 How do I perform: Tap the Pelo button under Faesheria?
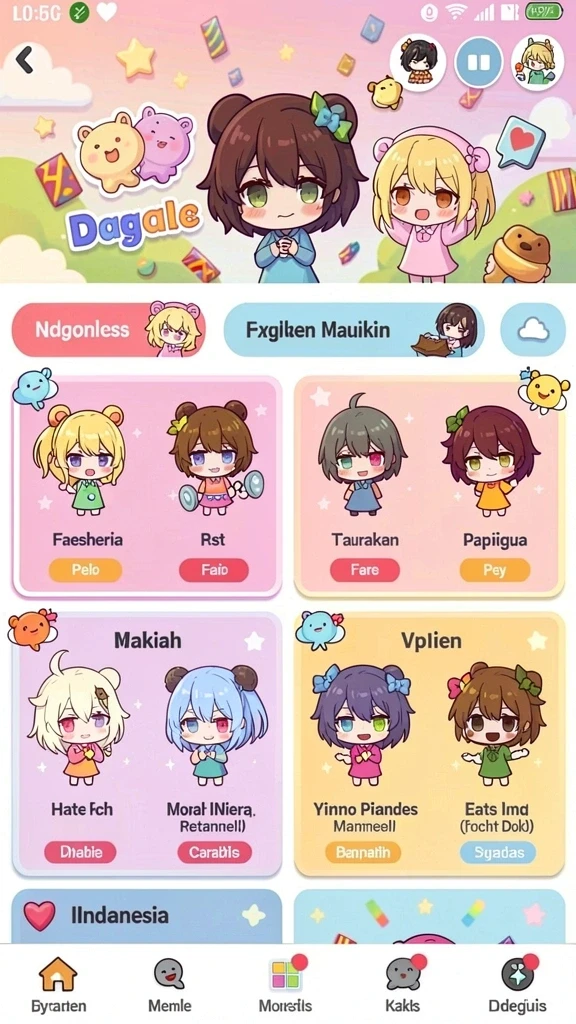(86, 569)
